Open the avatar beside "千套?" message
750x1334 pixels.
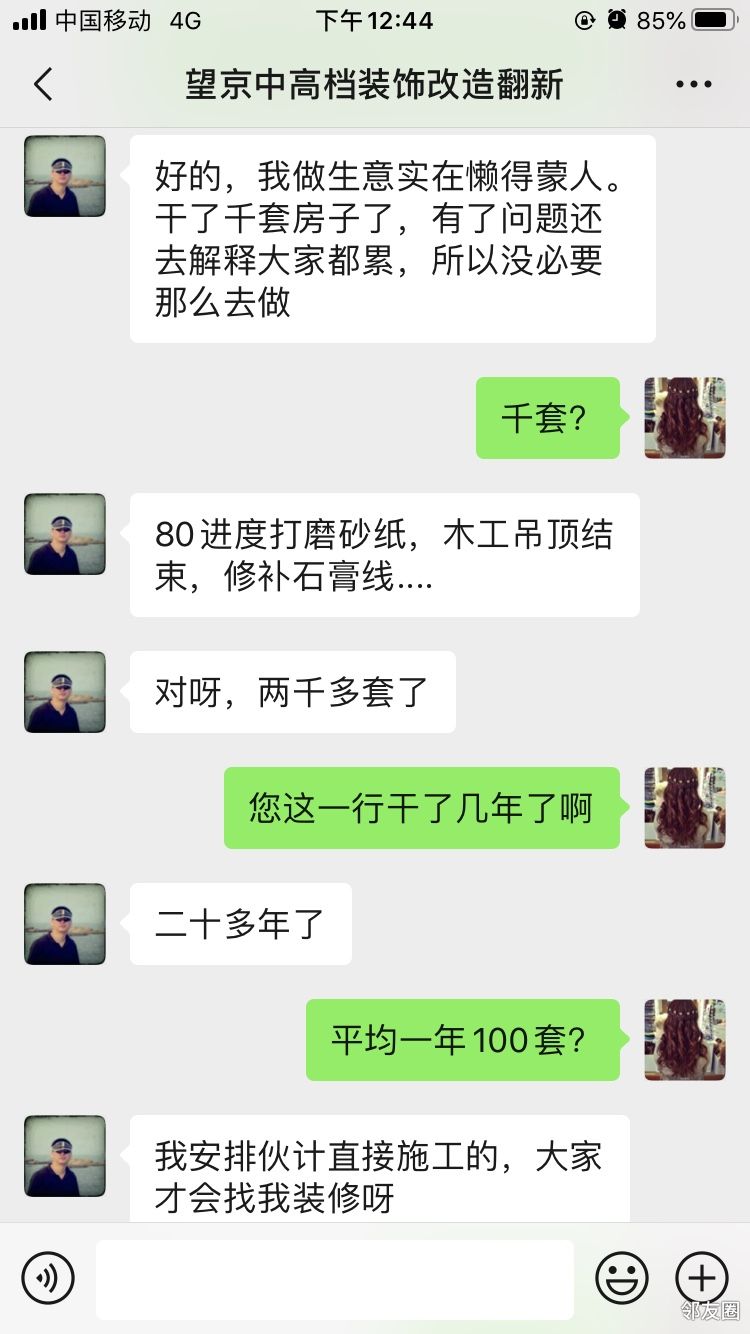(684, 418)
